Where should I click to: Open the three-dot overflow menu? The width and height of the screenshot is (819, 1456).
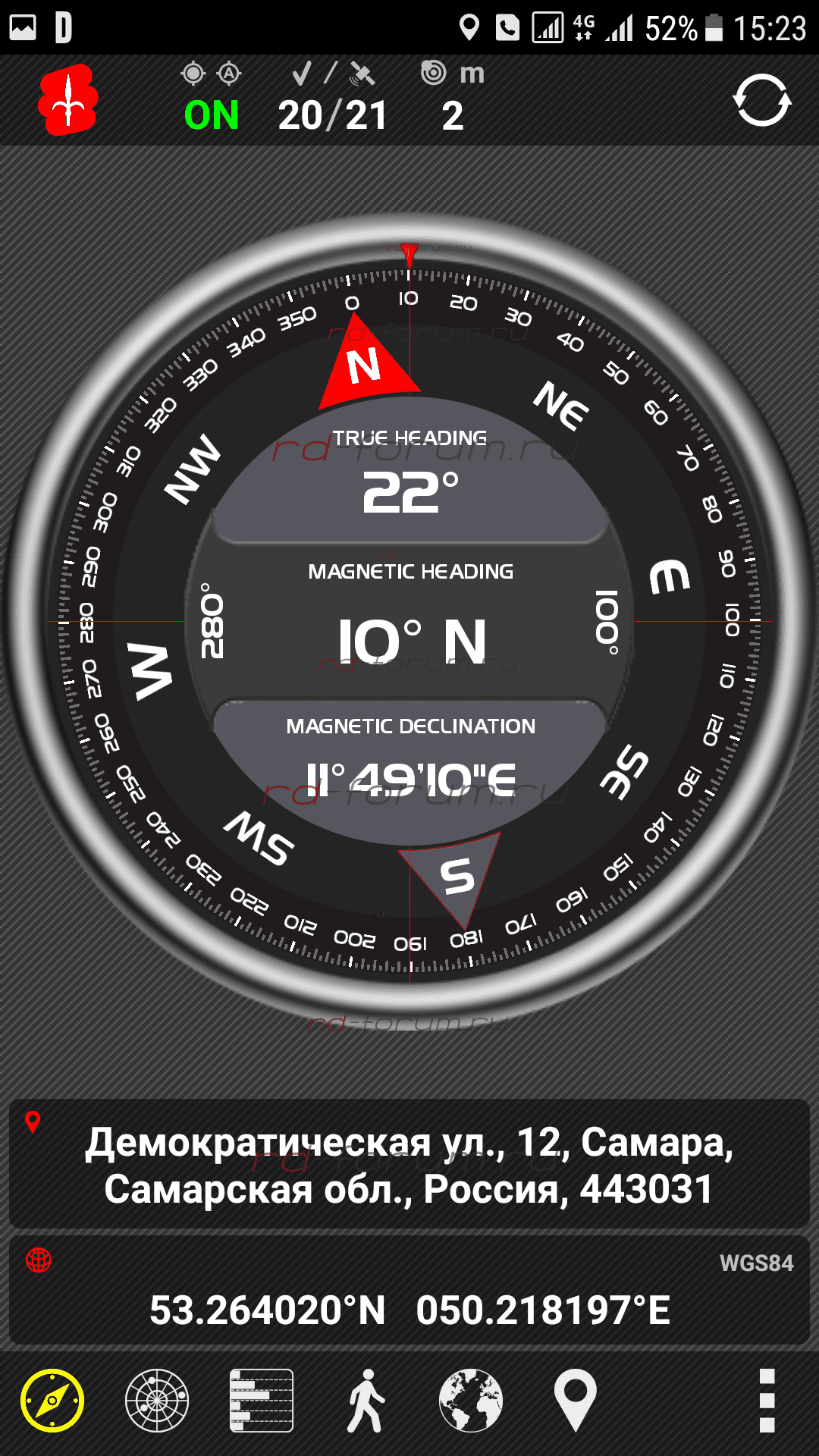(767, 1401)
